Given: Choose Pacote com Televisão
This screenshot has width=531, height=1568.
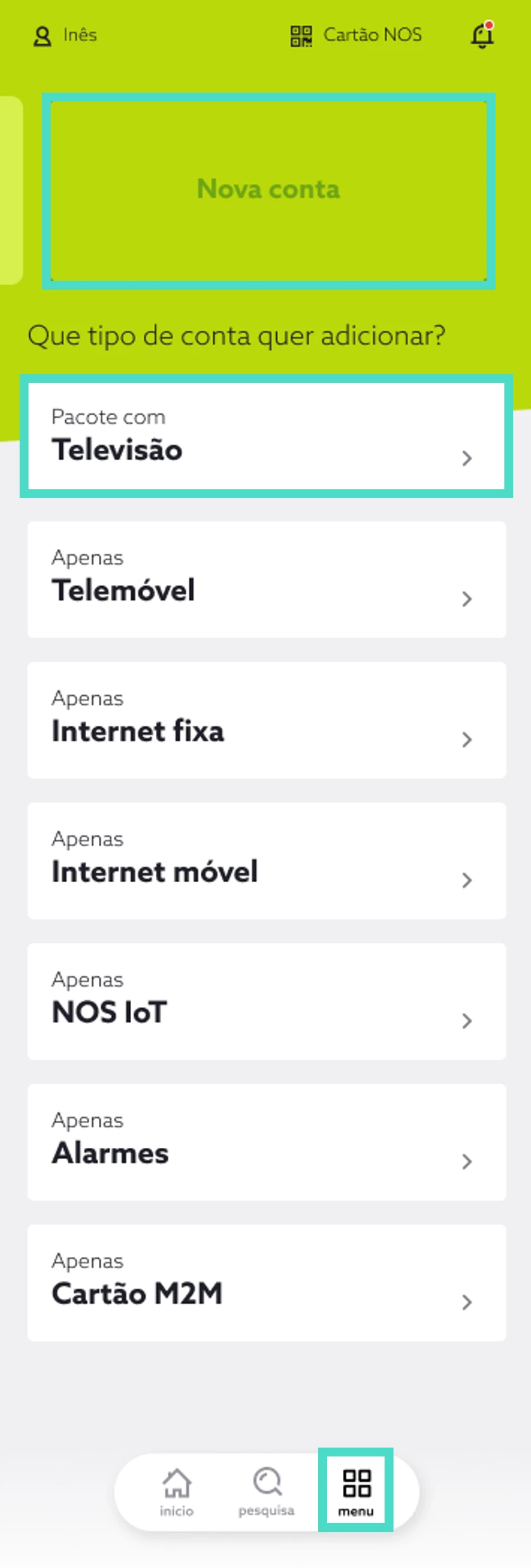Looking at the screenshot, I should (x=266, y=437).
